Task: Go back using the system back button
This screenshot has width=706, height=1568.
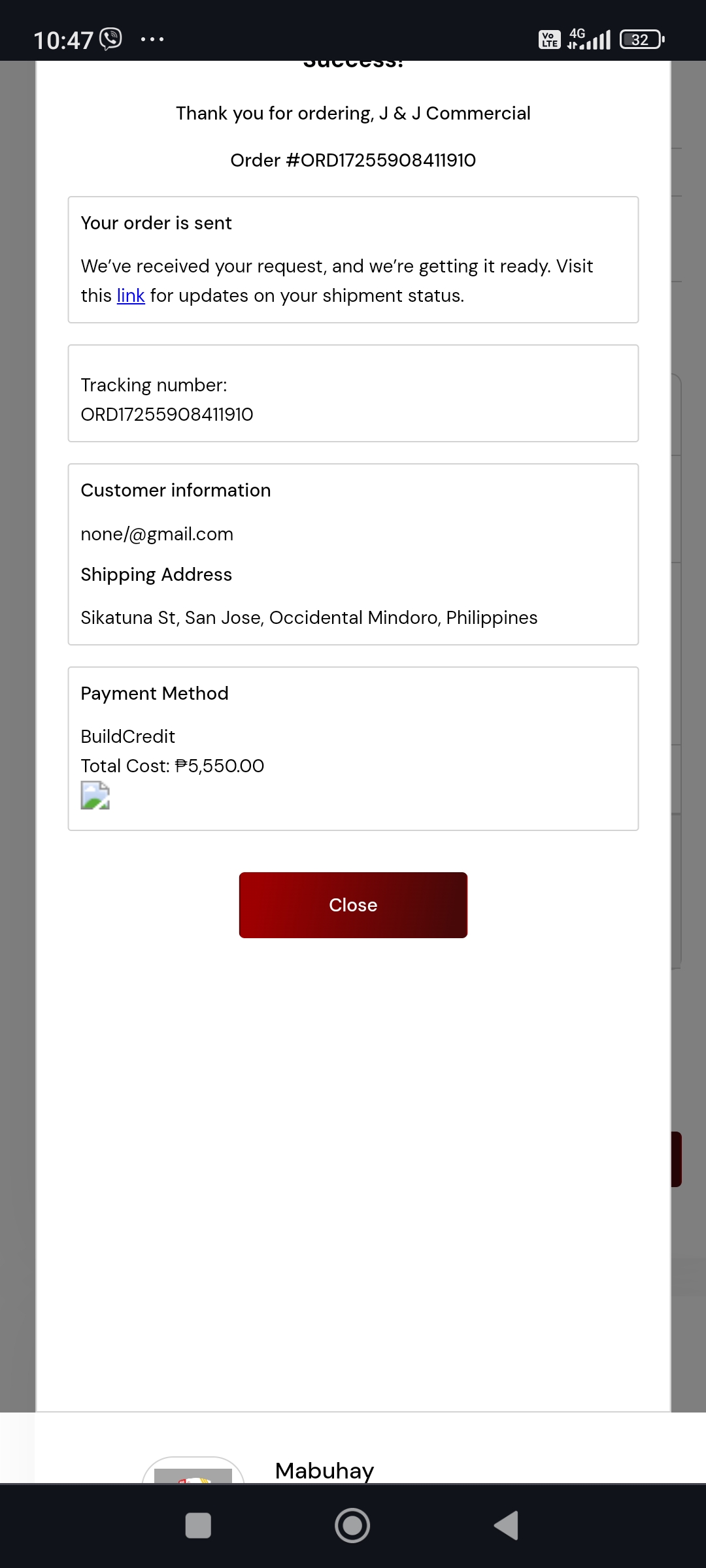Action: tap(507, 1526)
